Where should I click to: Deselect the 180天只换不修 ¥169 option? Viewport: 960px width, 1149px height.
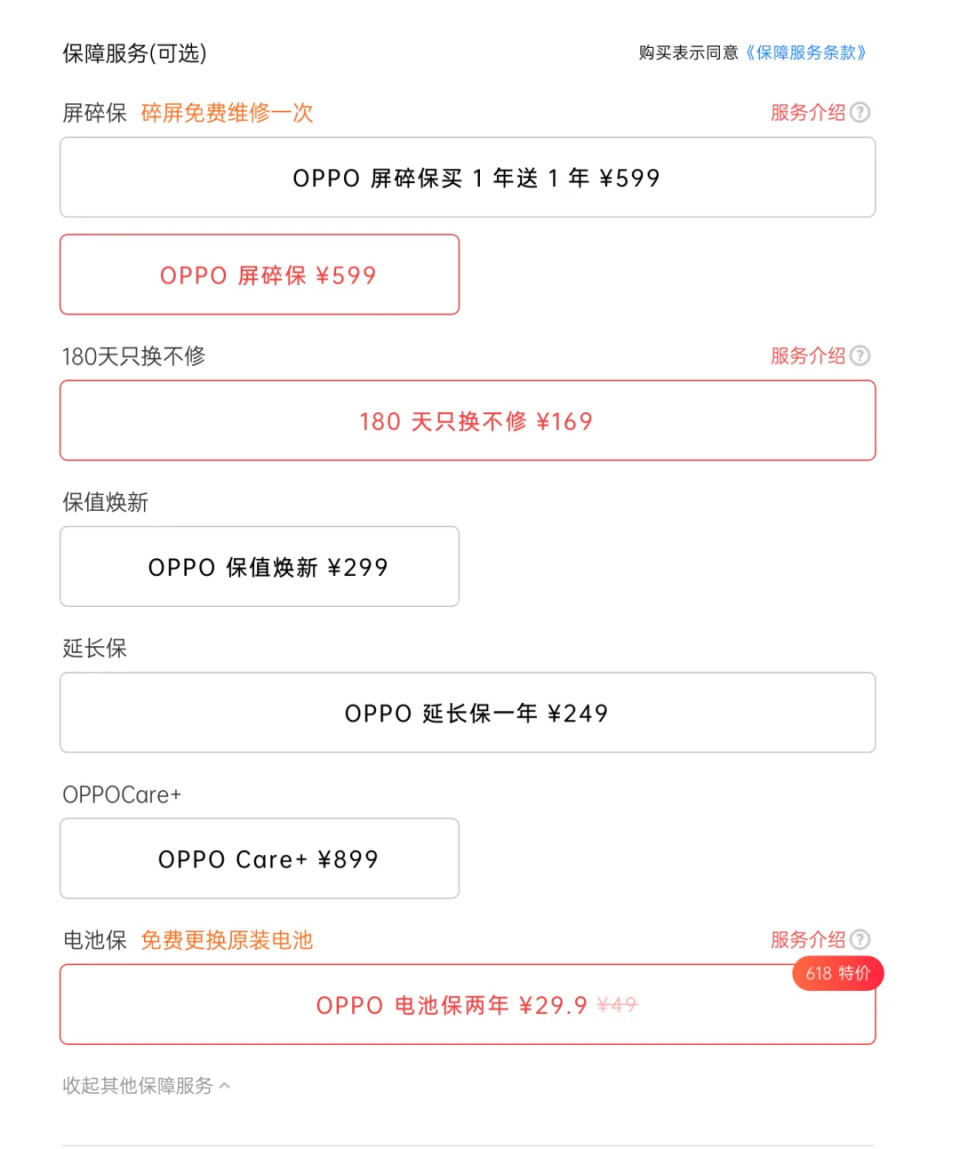467,421
